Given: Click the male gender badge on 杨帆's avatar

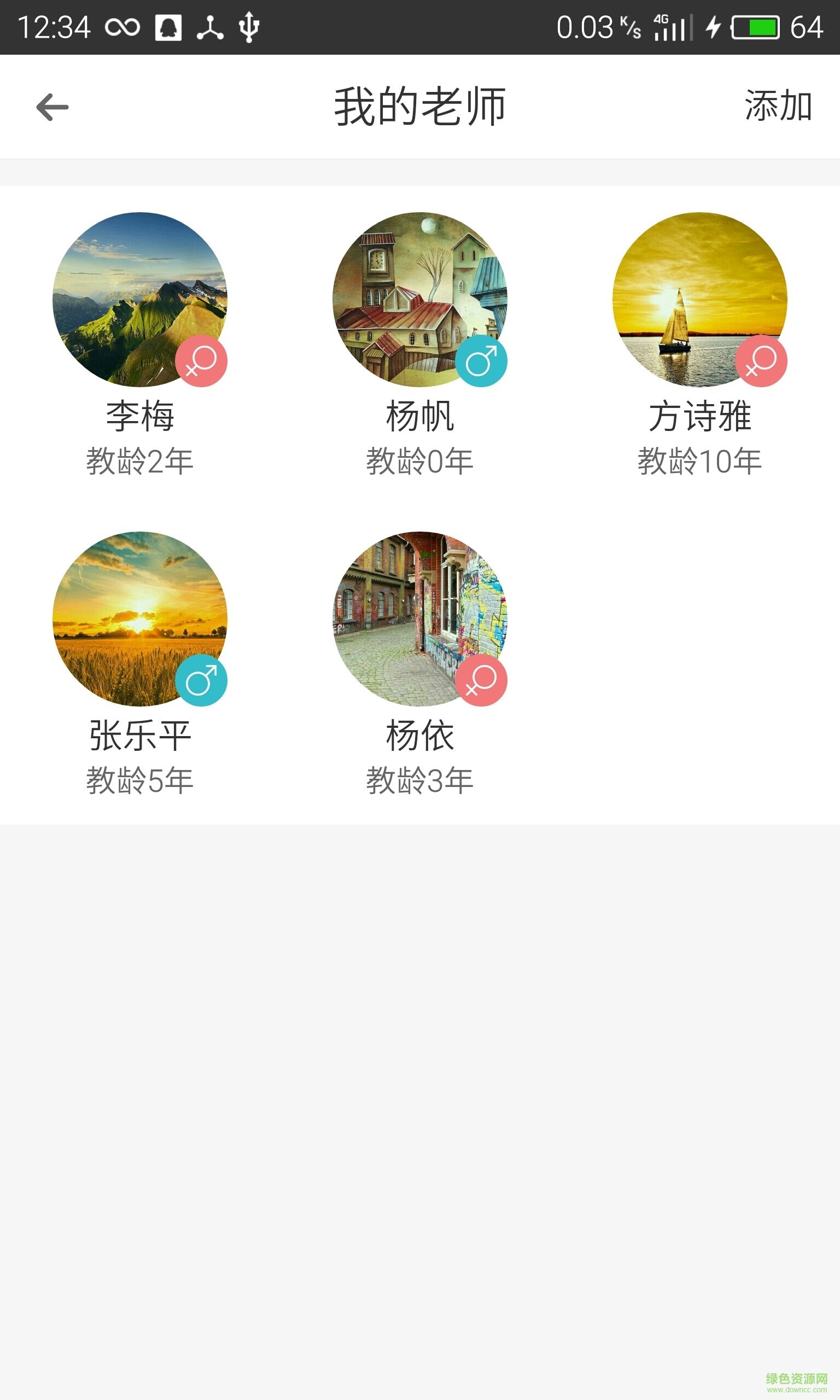Looking at the screenshot, I should pyautogui.click(x=482, y=362).
